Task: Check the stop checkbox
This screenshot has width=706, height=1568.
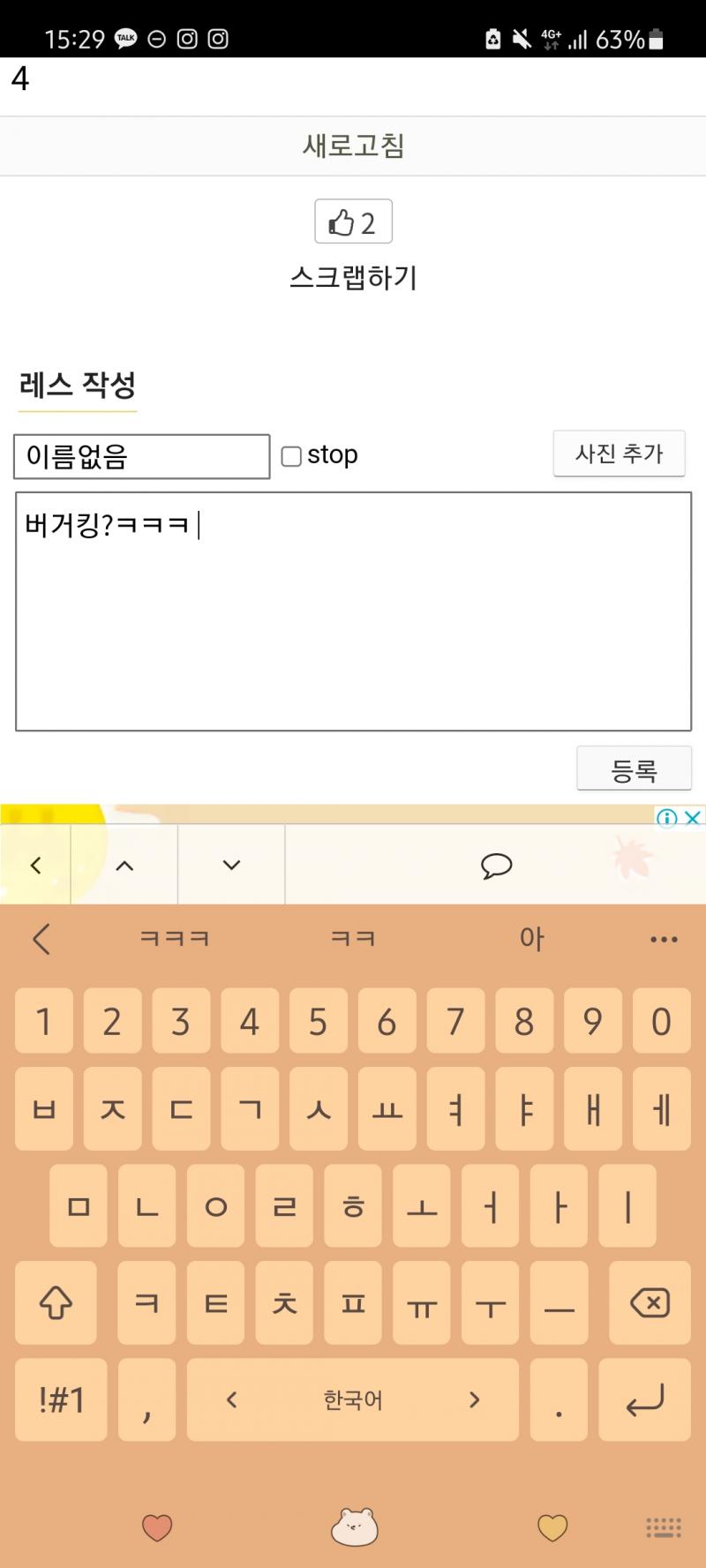Action: pyautogui.click(x=291, y=456)
